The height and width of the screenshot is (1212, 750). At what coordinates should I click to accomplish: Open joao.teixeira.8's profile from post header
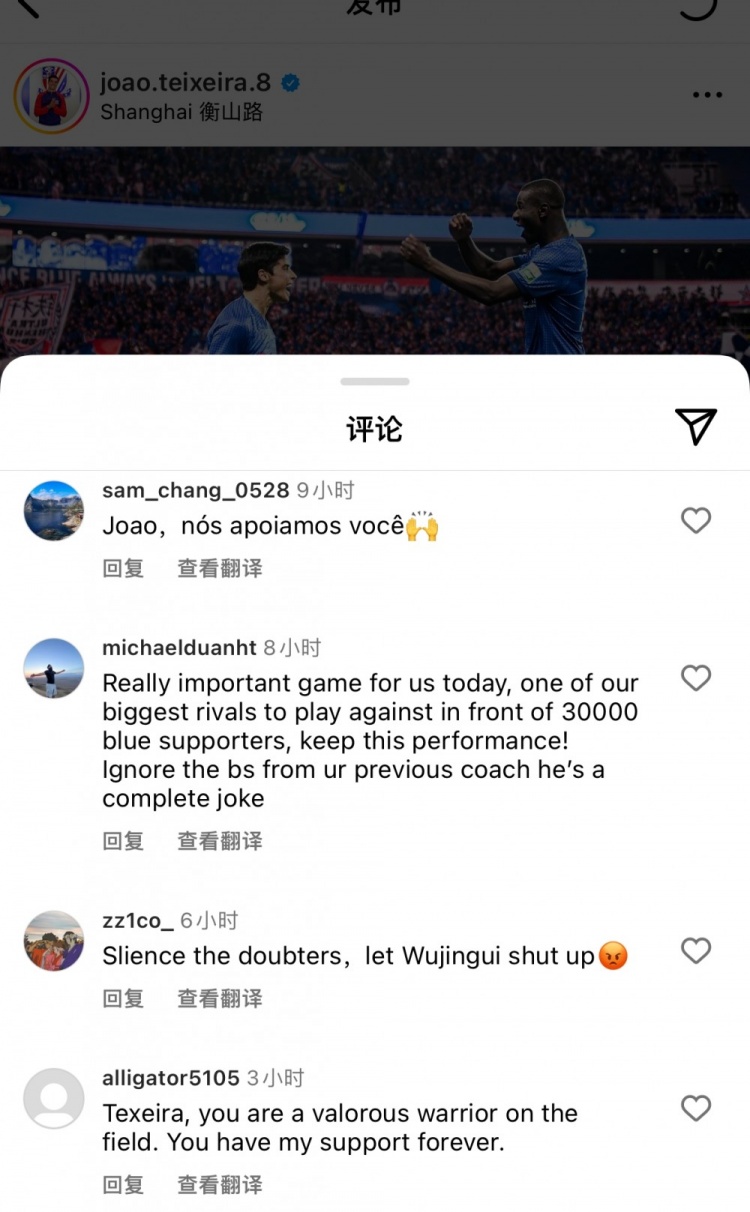(185, 83)
